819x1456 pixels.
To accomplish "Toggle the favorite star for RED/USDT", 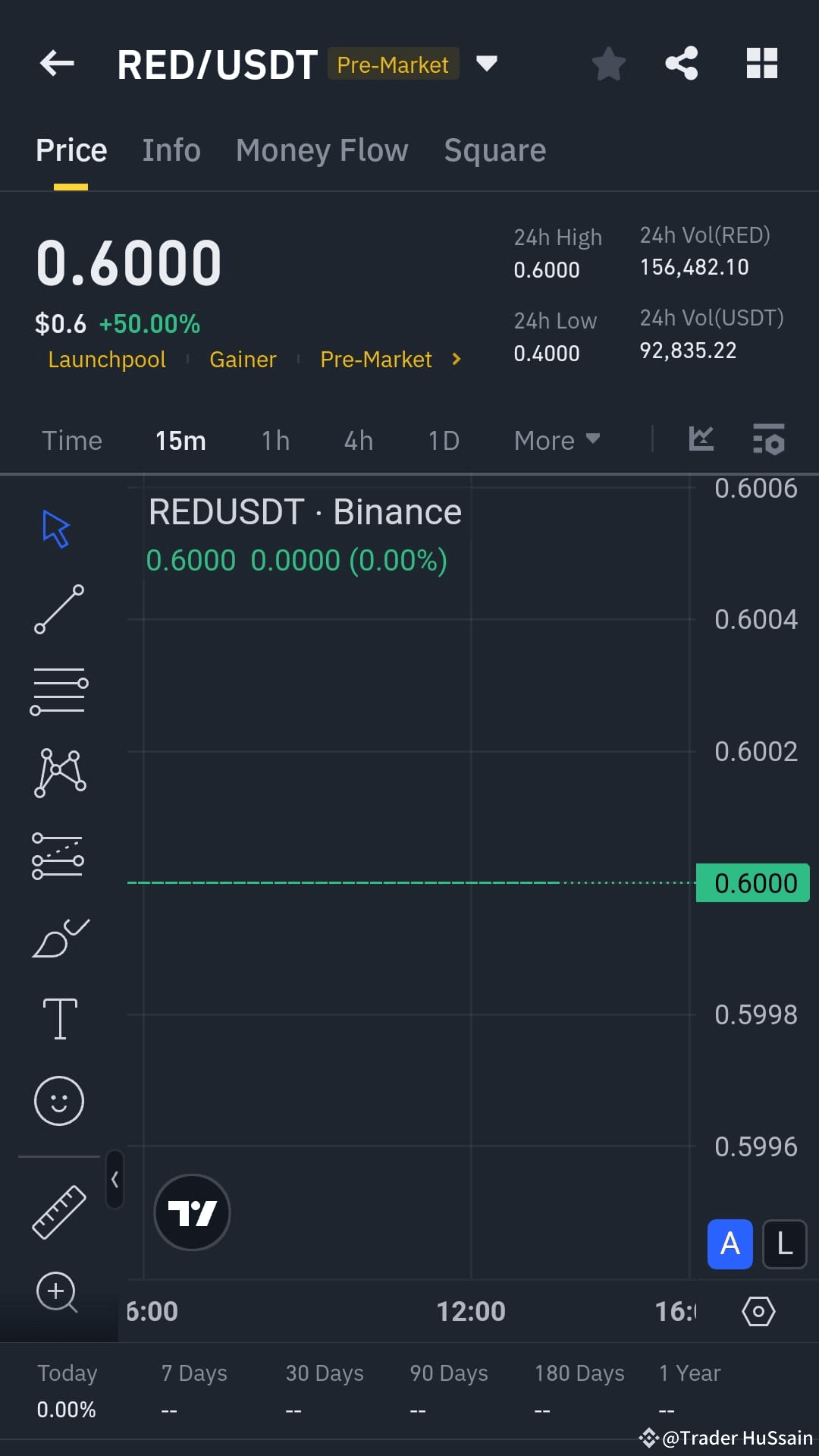I will (x=608, y=64).
